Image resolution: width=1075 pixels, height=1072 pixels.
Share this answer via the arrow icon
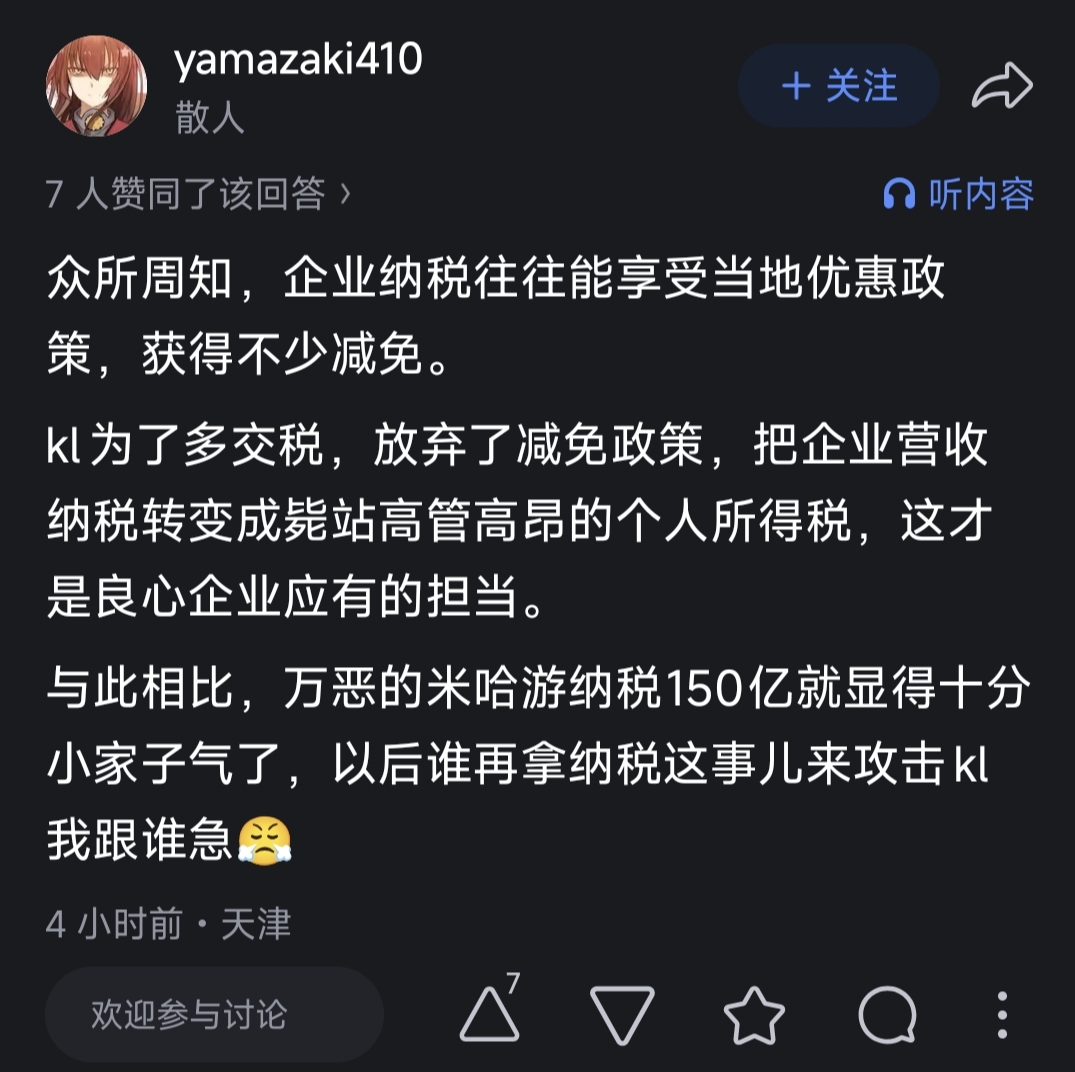point(1001,86)
